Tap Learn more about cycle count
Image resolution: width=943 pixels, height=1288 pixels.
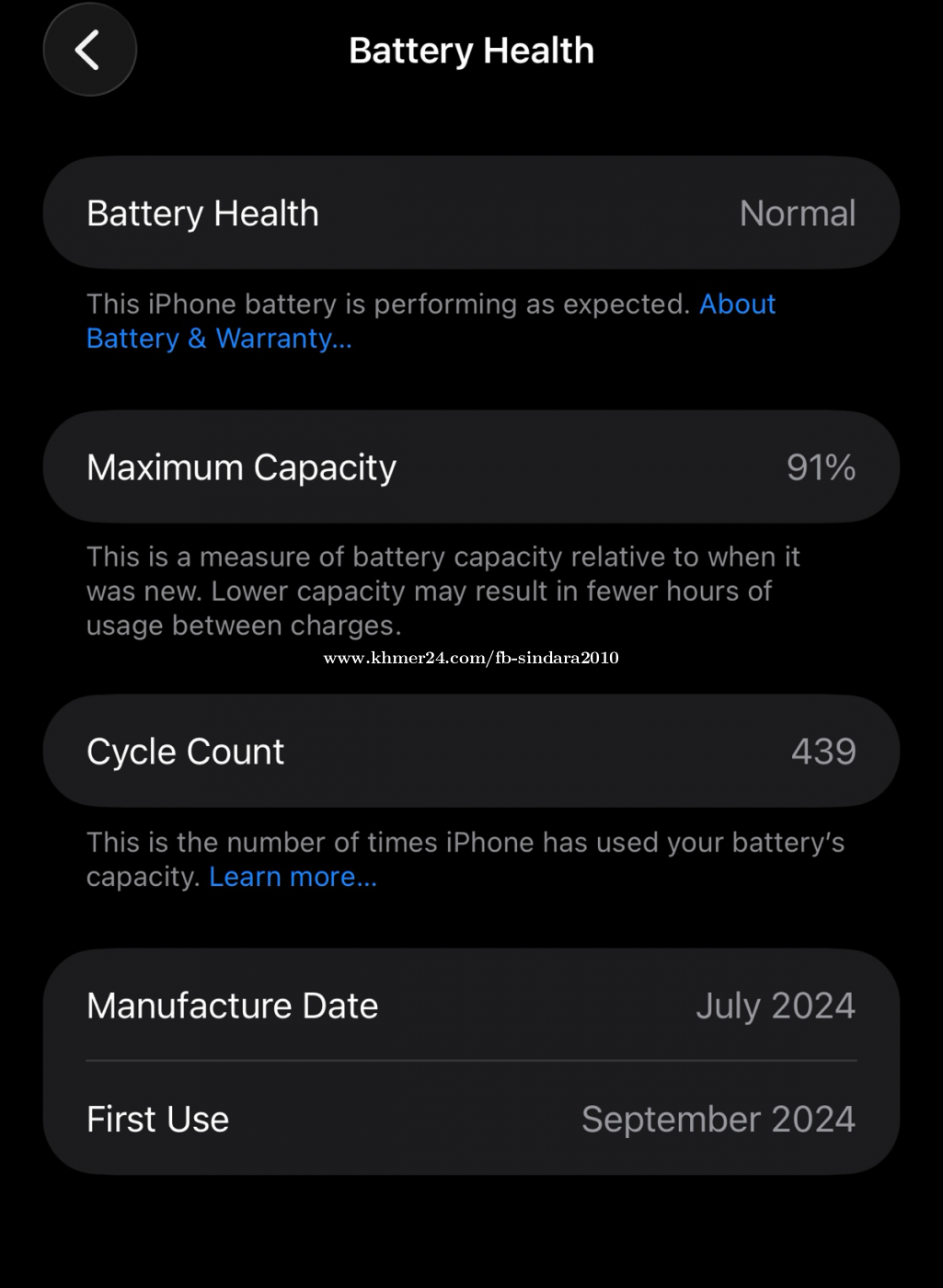click(293, 877)
